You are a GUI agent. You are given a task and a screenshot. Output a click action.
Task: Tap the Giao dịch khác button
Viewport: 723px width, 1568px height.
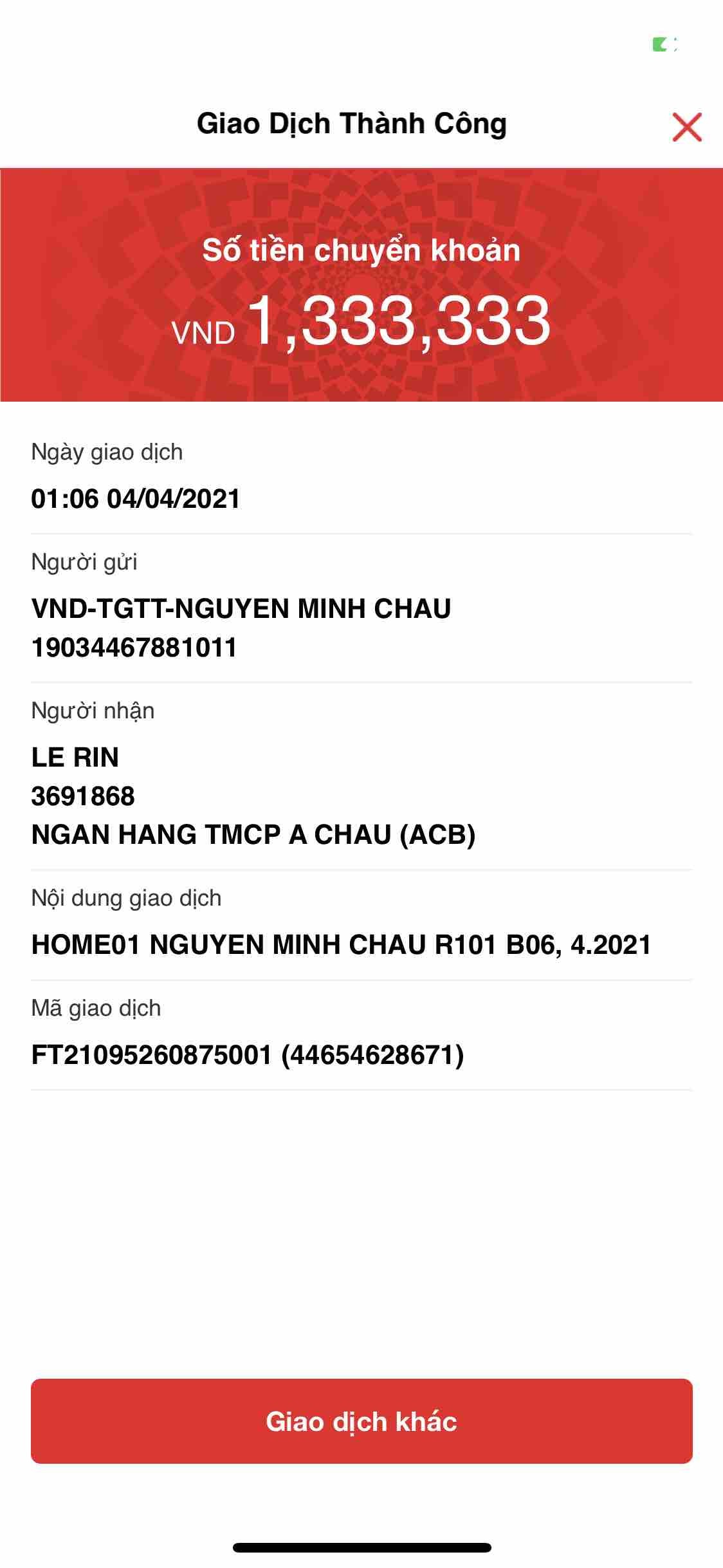click(361, 1421)
